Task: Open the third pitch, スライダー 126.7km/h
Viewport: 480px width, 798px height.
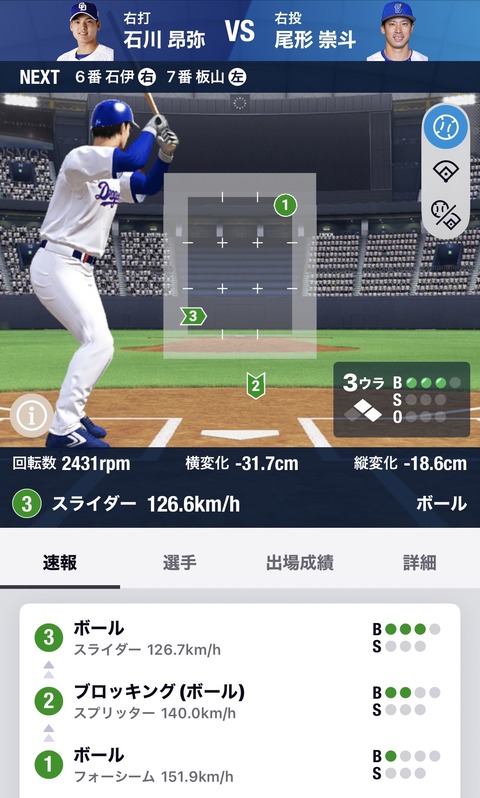Action: pos(240,638)
